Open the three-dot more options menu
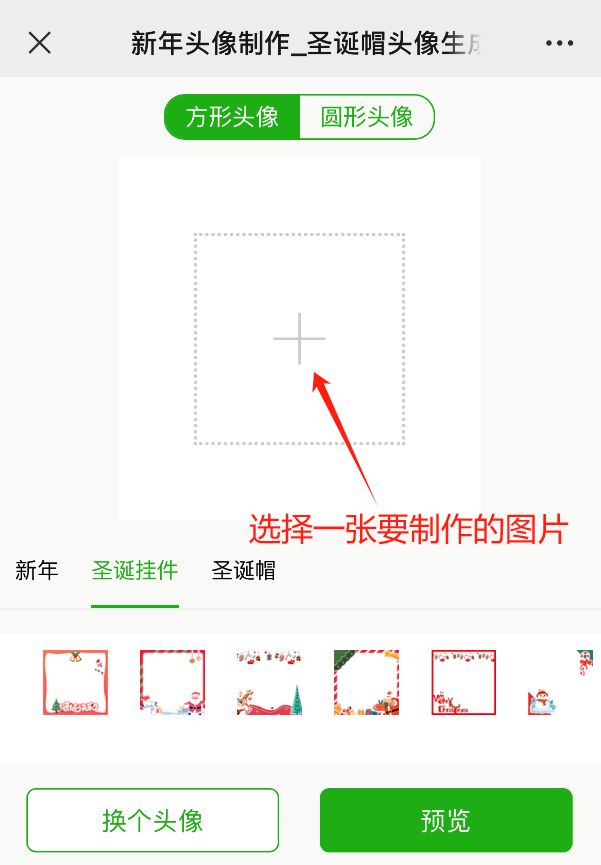 click(x=559, y=43)
